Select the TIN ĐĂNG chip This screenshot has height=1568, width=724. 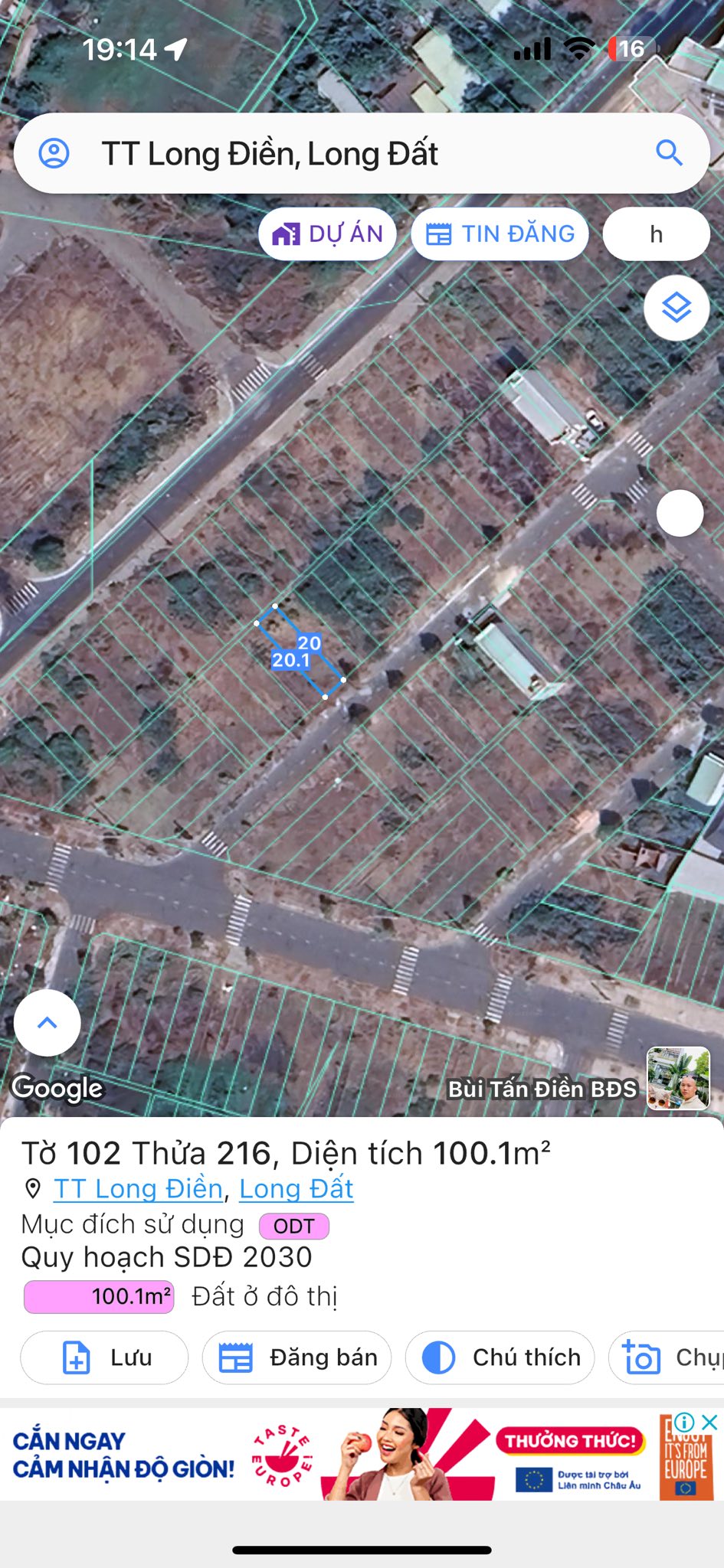500,234
